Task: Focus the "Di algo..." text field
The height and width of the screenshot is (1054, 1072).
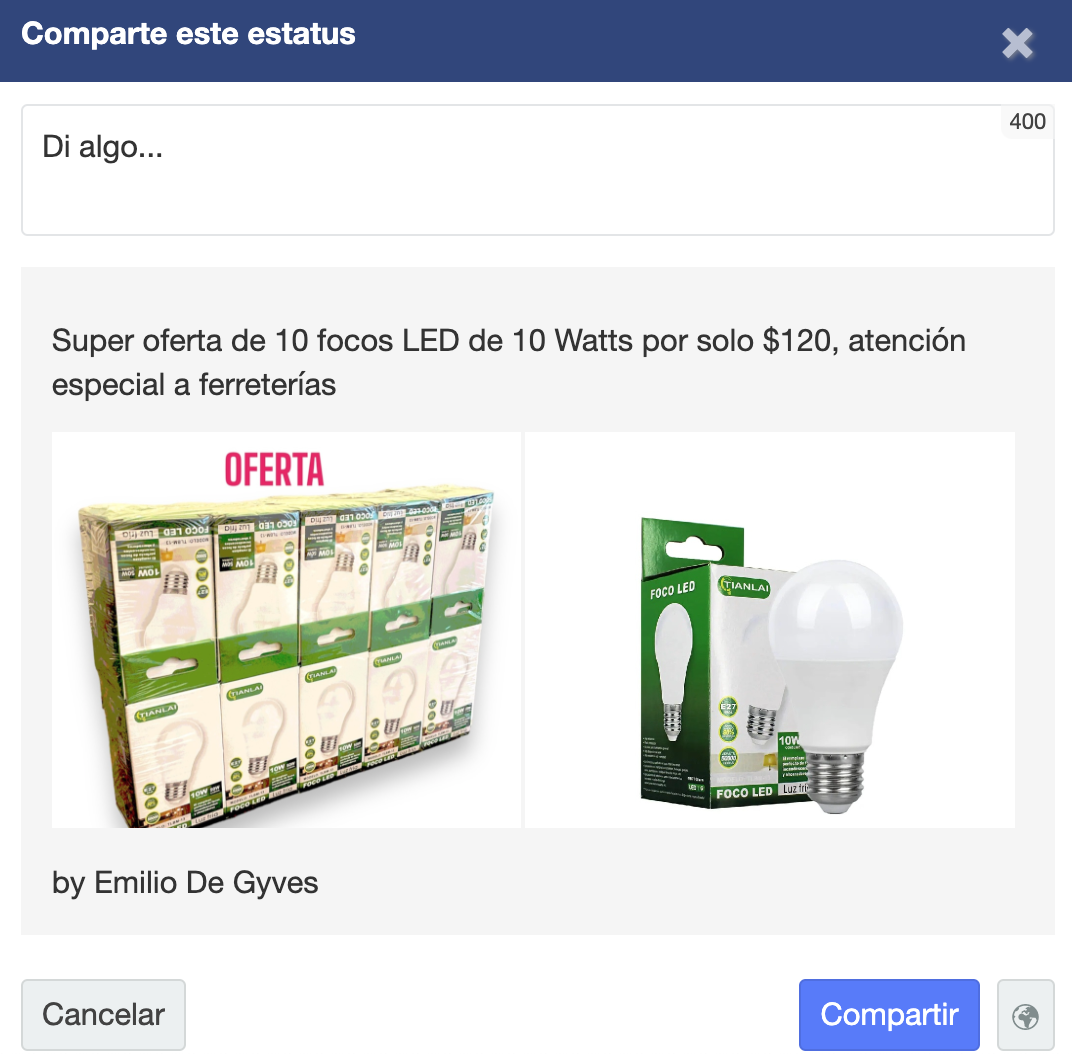Action: tap(537, 170)
